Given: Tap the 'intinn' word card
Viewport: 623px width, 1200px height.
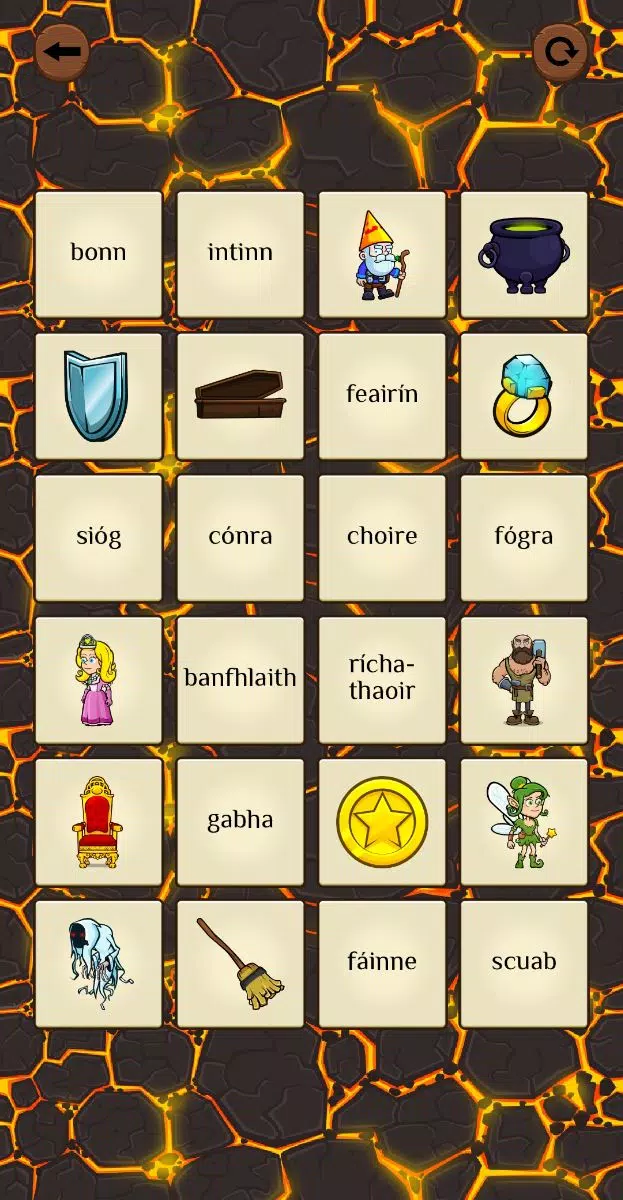Looking at the screenshot, I should (x=240, y=254).
